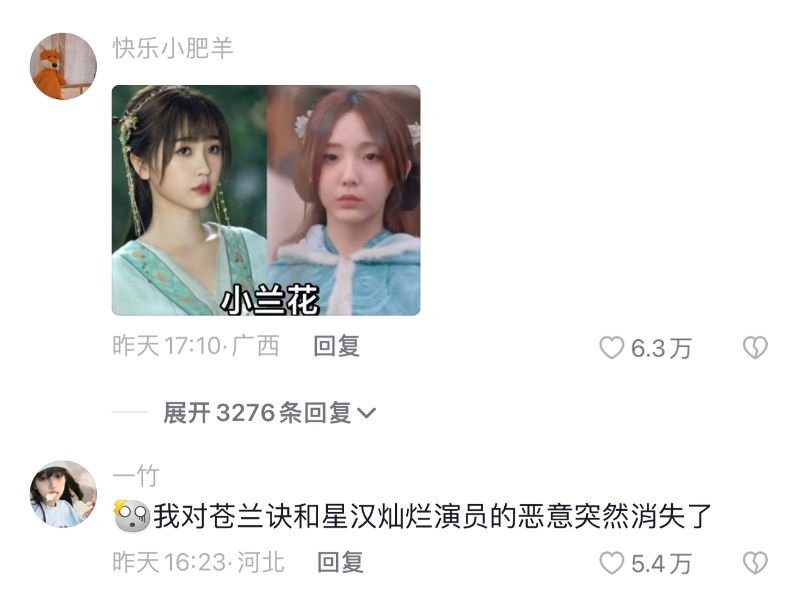Open username 一竹

coord(135,476)
